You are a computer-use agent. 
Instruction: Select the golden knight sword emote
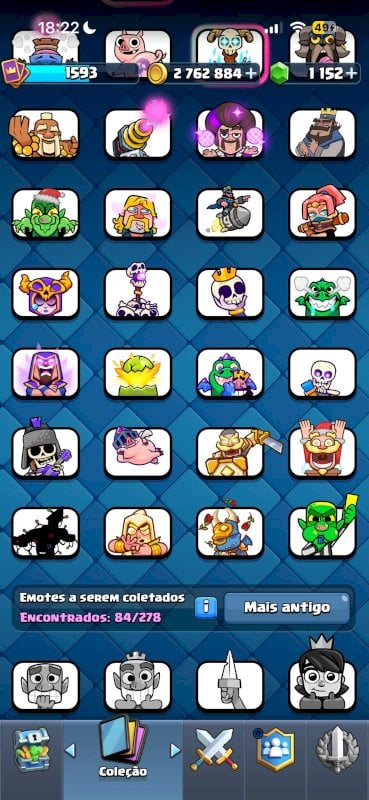click(230, 452)
